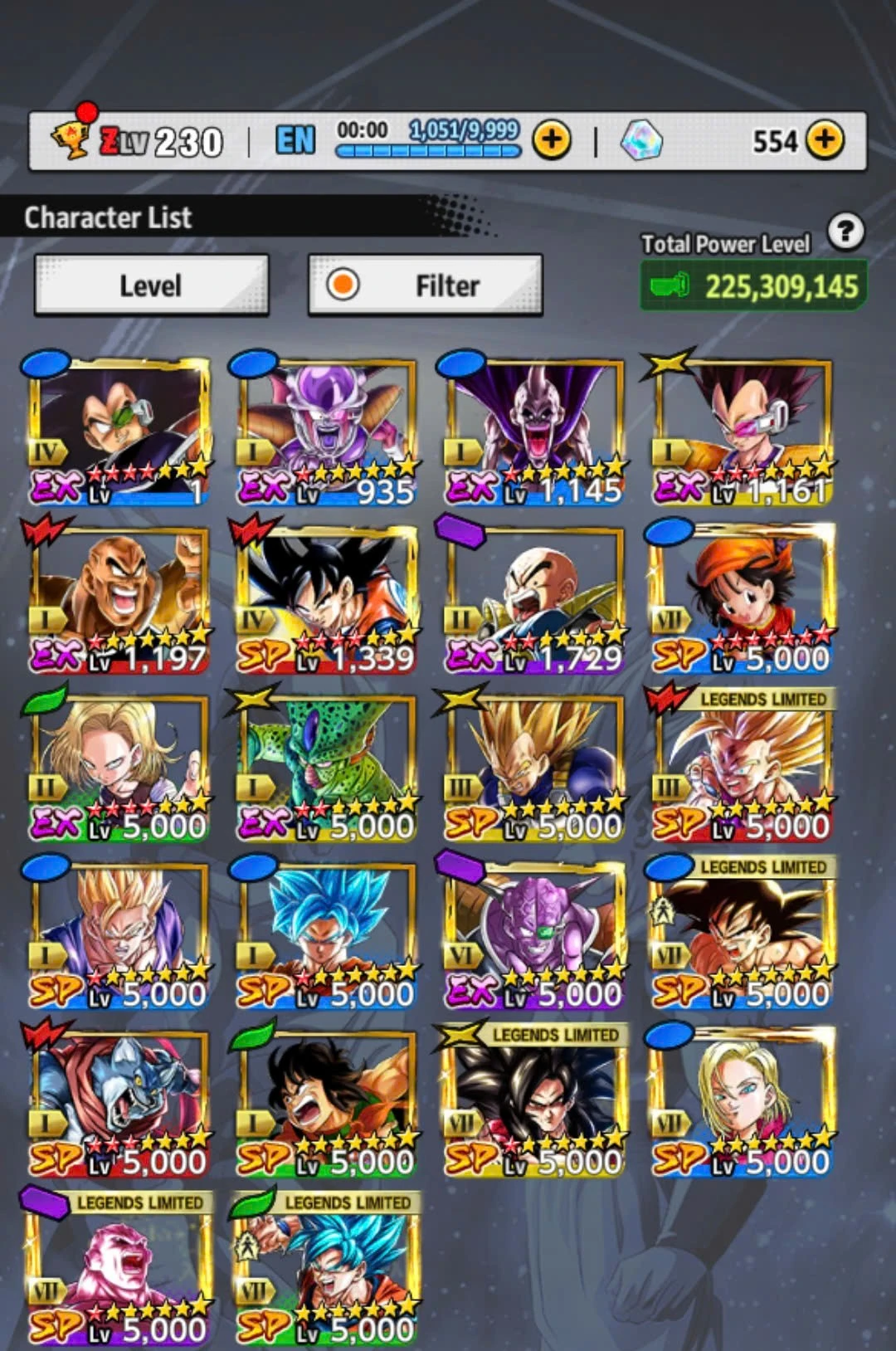Open the Level sort button
The image size is (896, 1351).
tap(151, 285)
